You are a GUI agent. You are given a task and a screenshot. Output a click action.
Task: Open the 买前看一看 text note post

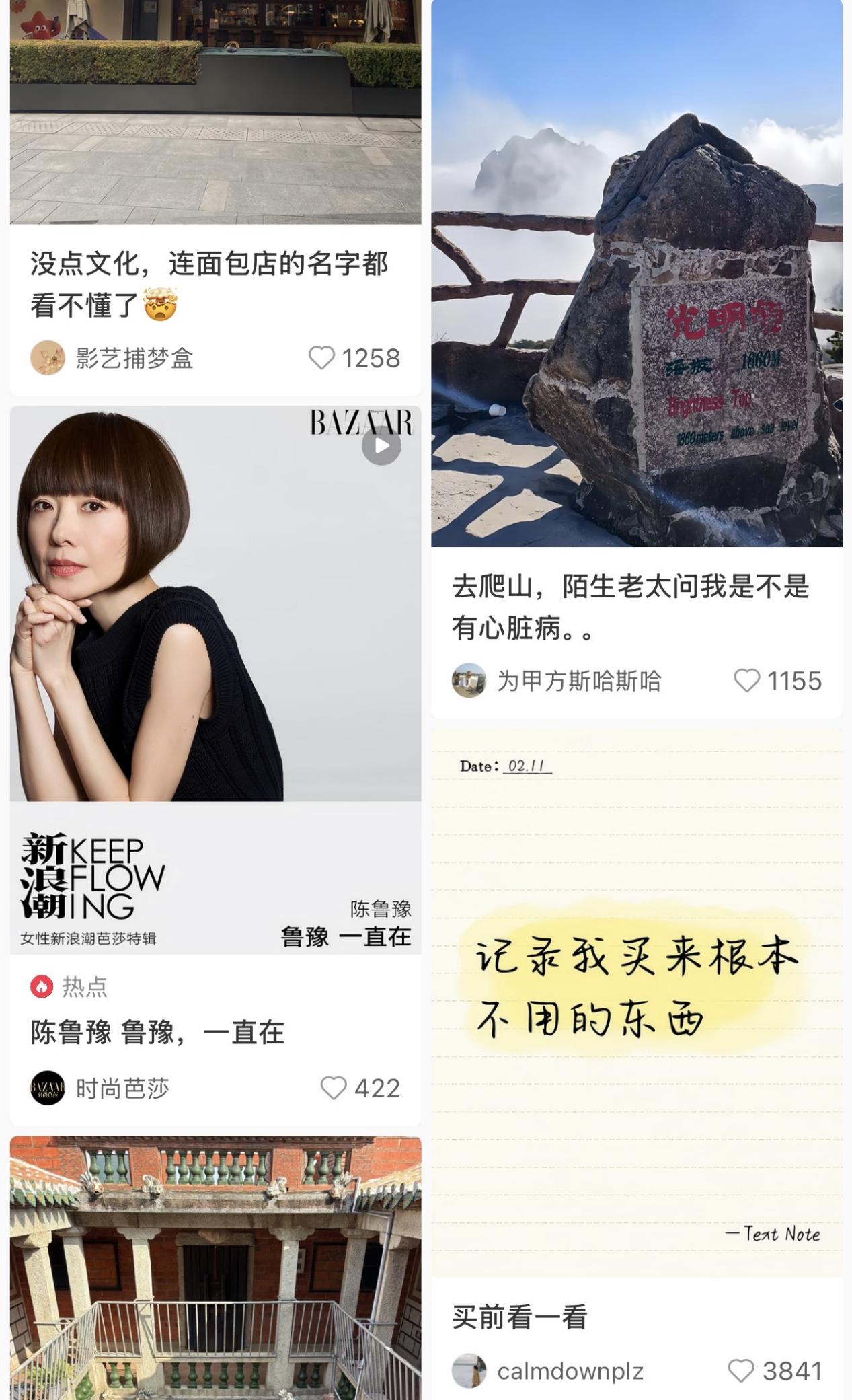click(x=636, y=1002)
